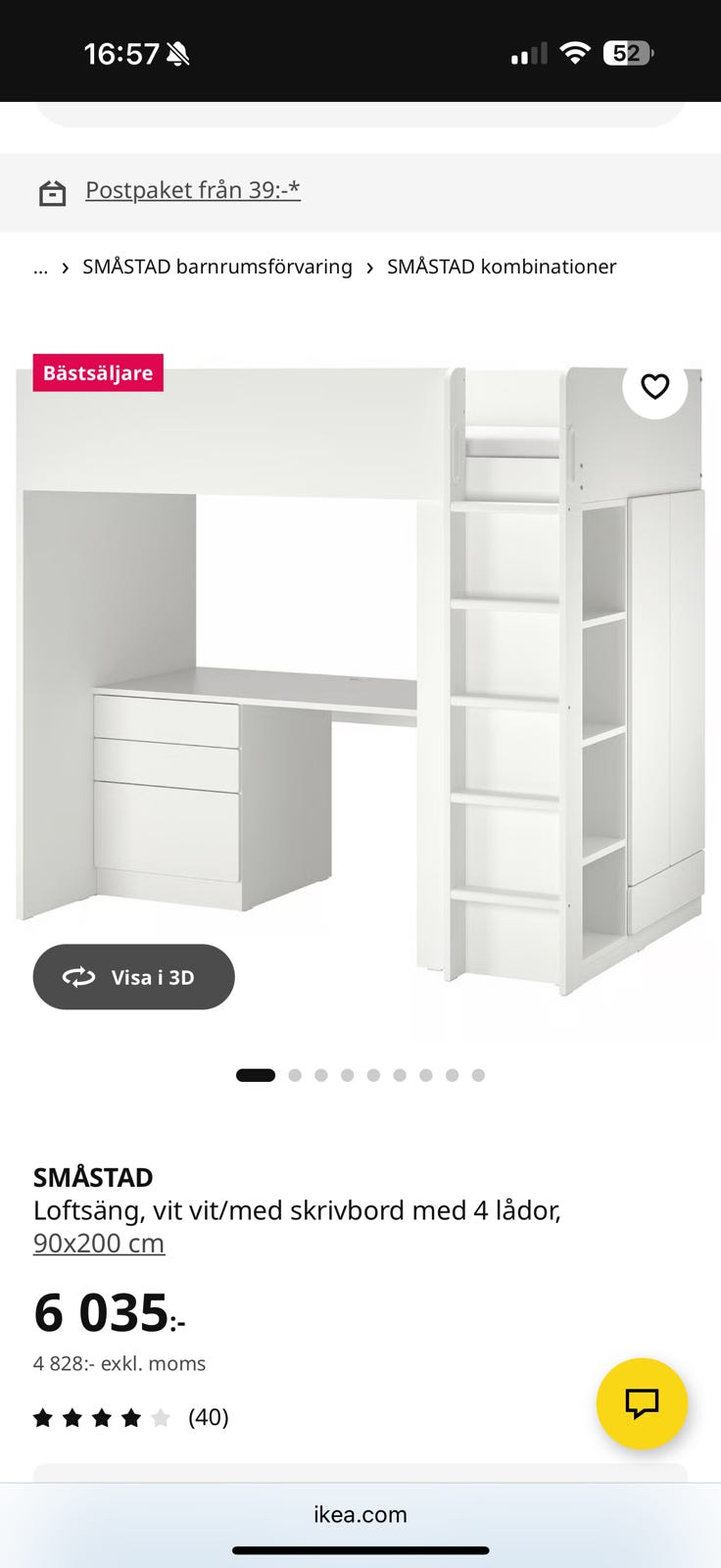Screen dimensions: 721x1568
Task: Expand the truncated breadcrumb ellipsis
Action: click(x=40, y=266)
